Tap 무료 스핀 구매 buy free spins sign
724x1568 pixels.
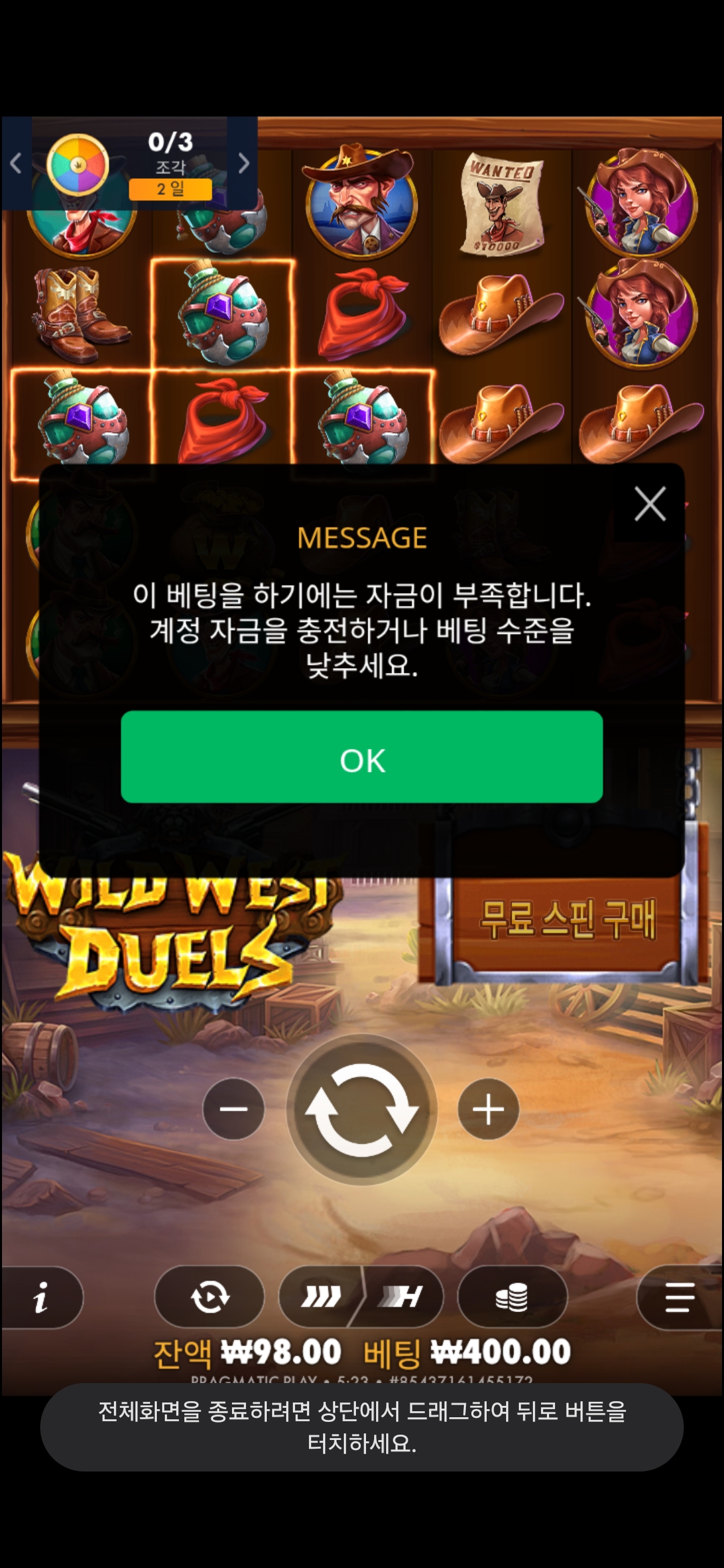[x=566, y=919]
